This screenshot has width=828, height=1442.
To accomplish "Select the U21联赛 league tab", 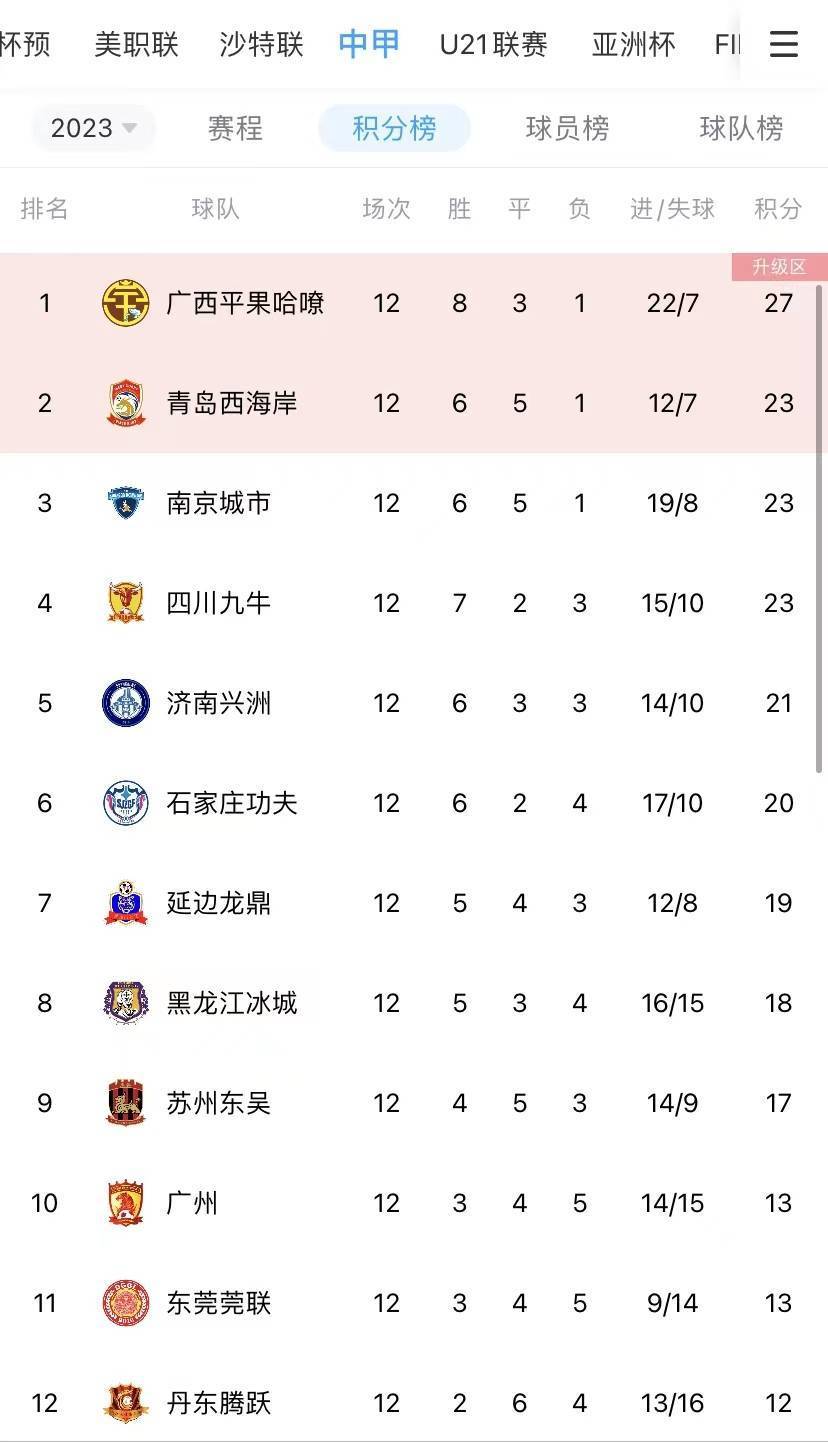I will 493,44.
